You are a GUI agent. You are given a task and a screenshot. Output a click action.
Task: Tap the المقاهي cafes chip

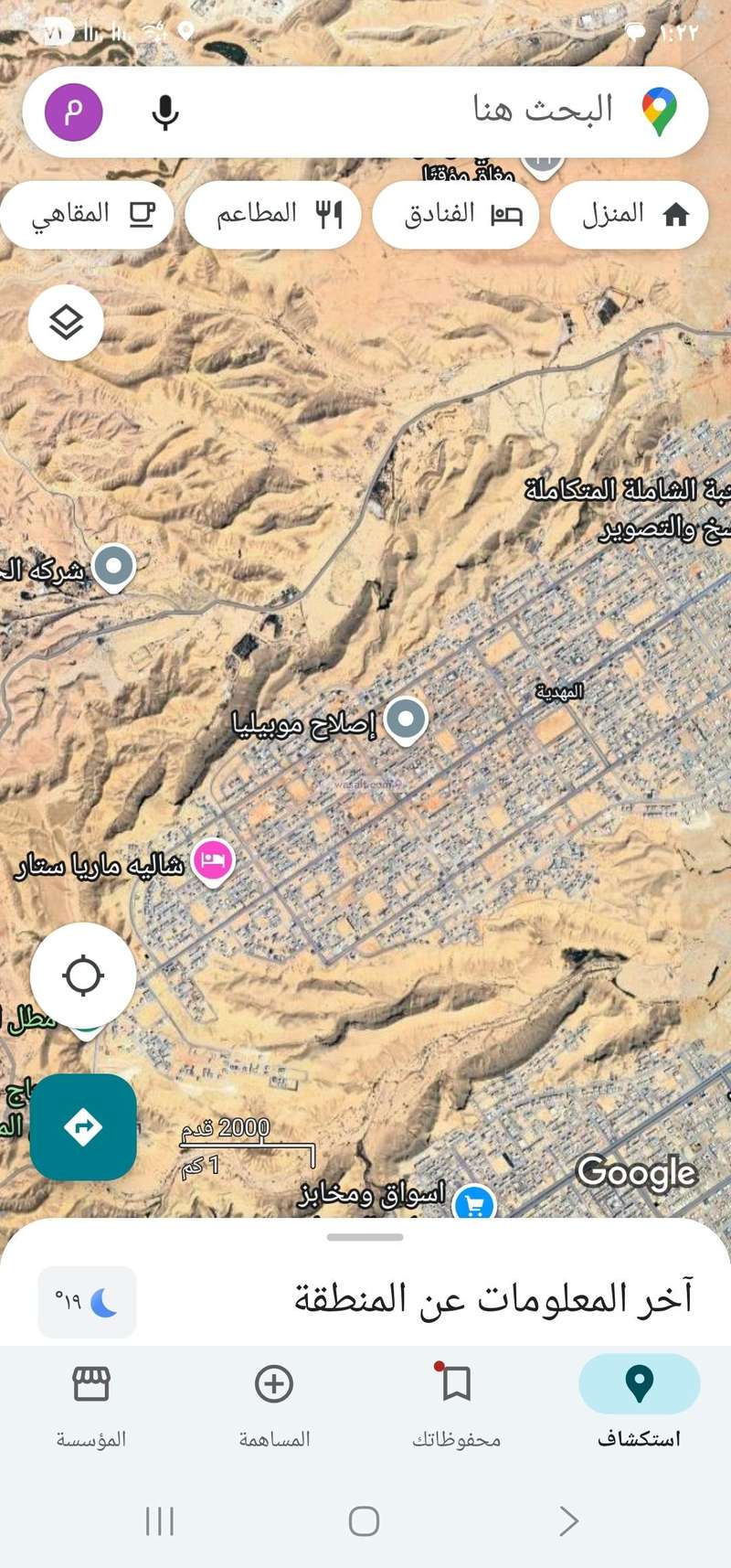coord(88,215)
